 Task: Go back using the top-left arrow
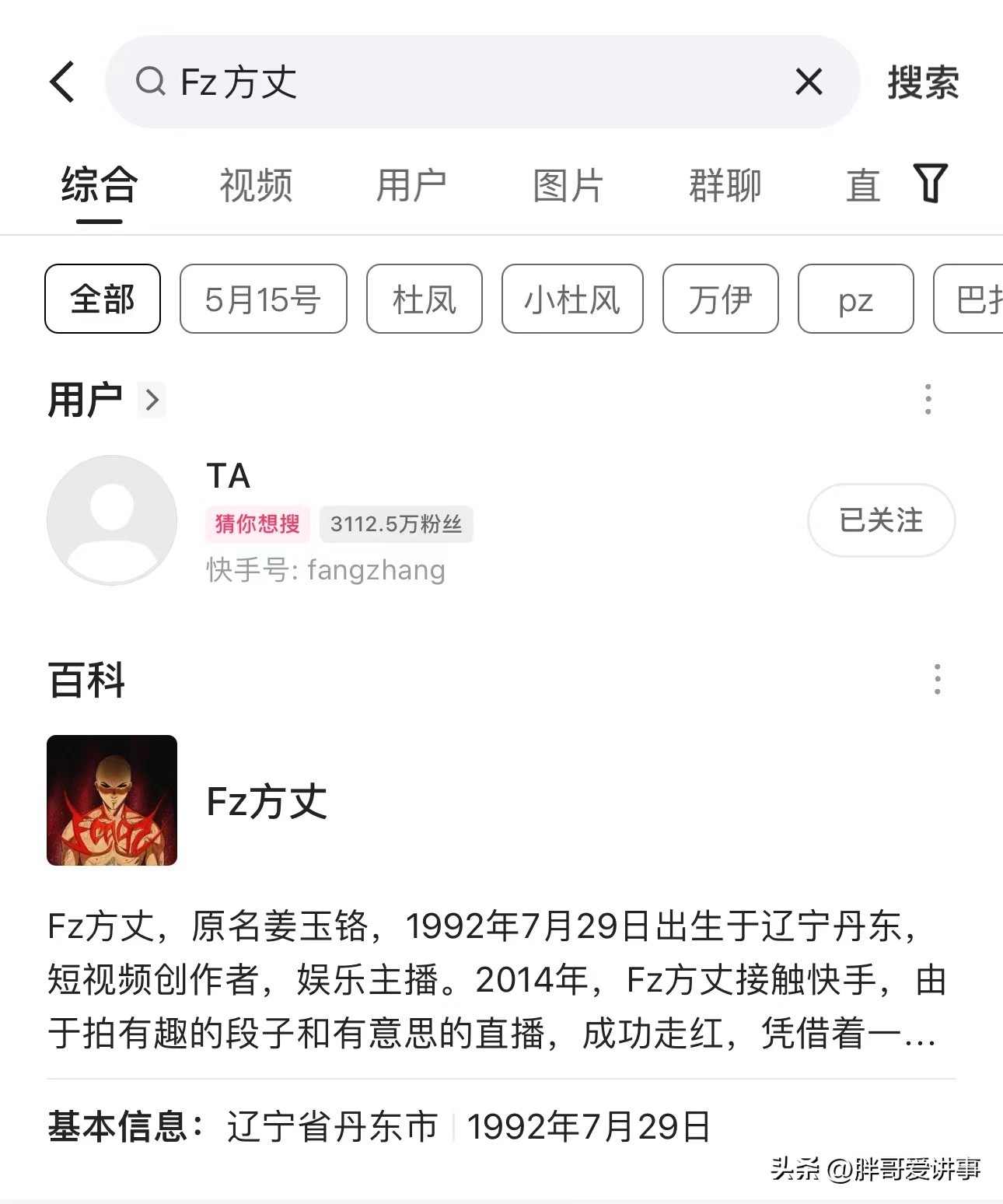63,82
